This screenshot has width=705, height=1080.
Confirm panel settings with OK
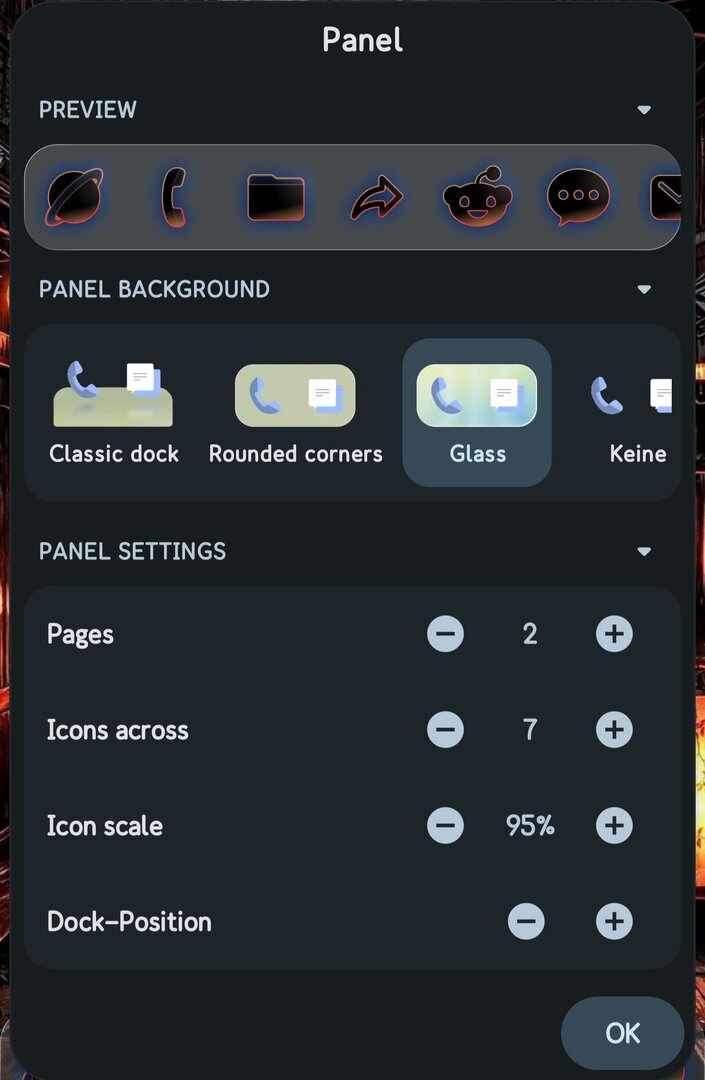click(x=622, y=1033)
